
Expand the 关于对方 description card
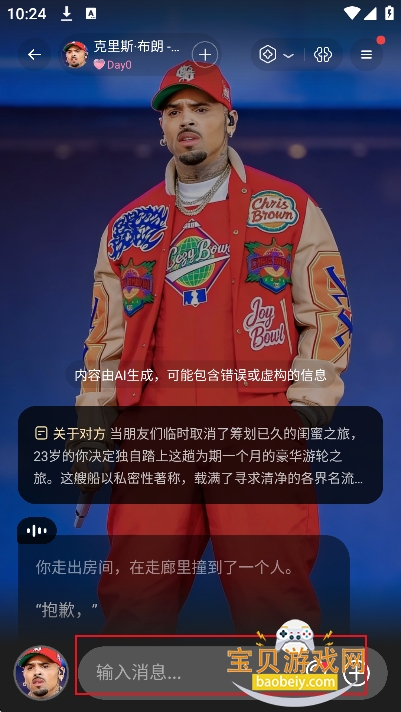tap(200, 455)
